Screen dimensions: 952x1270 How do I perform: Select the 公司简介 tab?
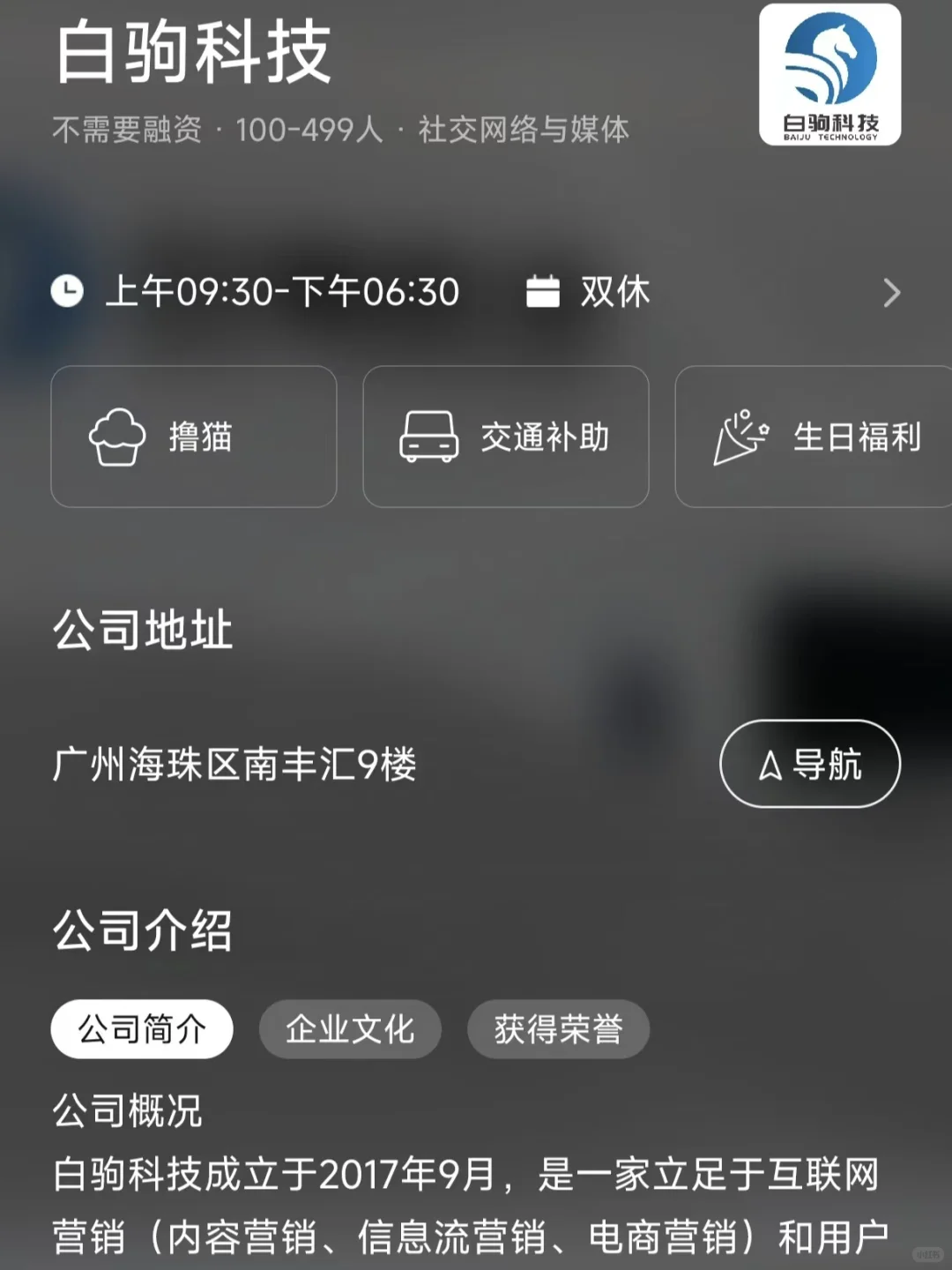pyautogui.click(x=142, y=1029)
